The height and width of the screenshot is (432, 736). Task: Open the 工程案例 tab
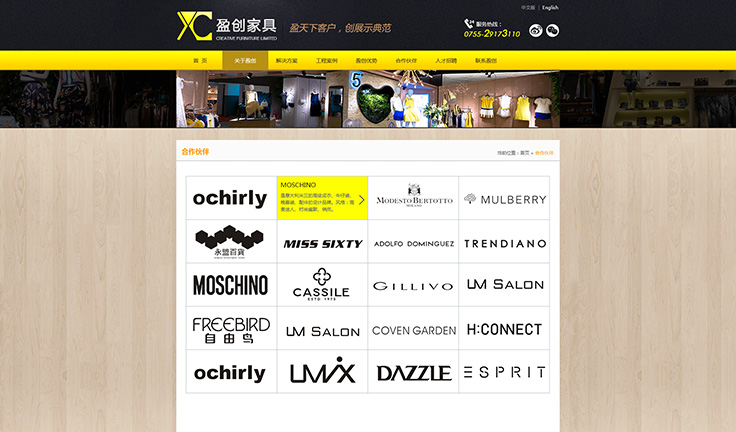coord(327,61)
